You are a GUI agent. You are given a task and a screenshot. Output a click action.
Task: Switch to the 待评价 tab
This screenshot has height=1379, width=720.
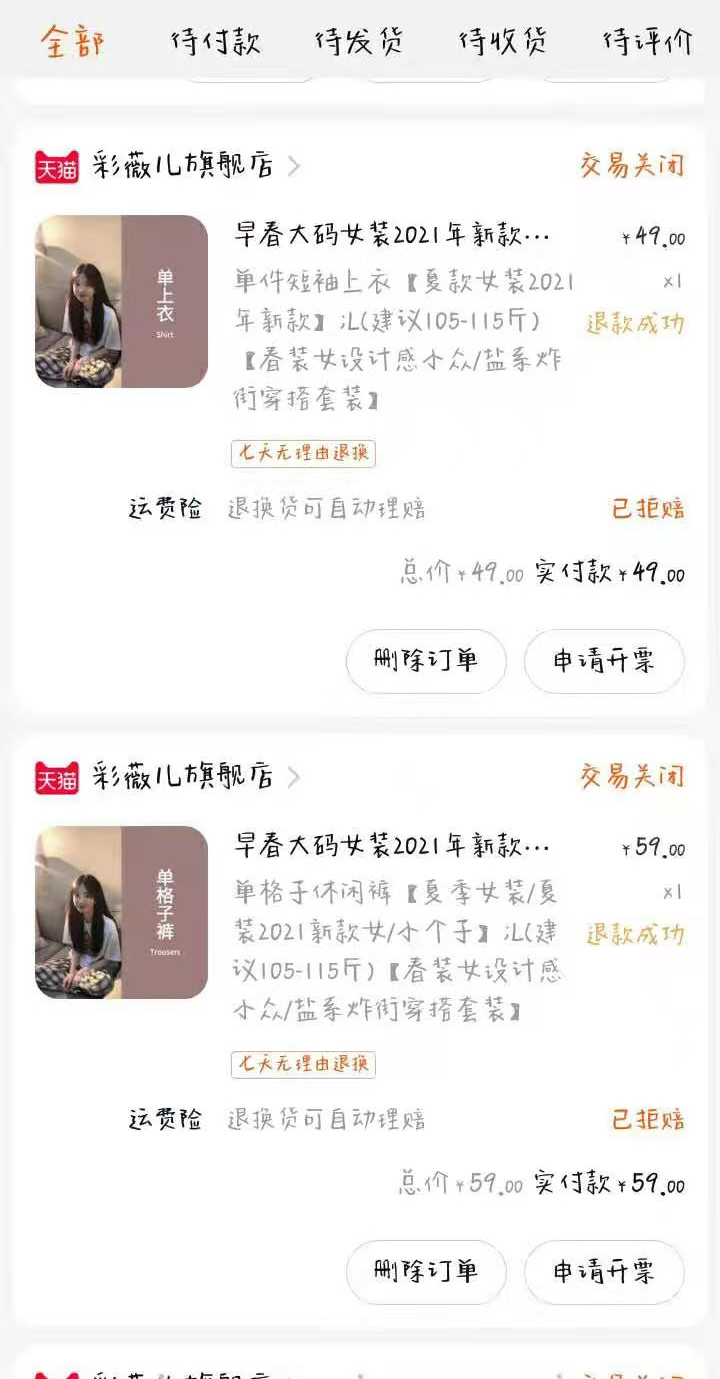[x=644, y=42]
